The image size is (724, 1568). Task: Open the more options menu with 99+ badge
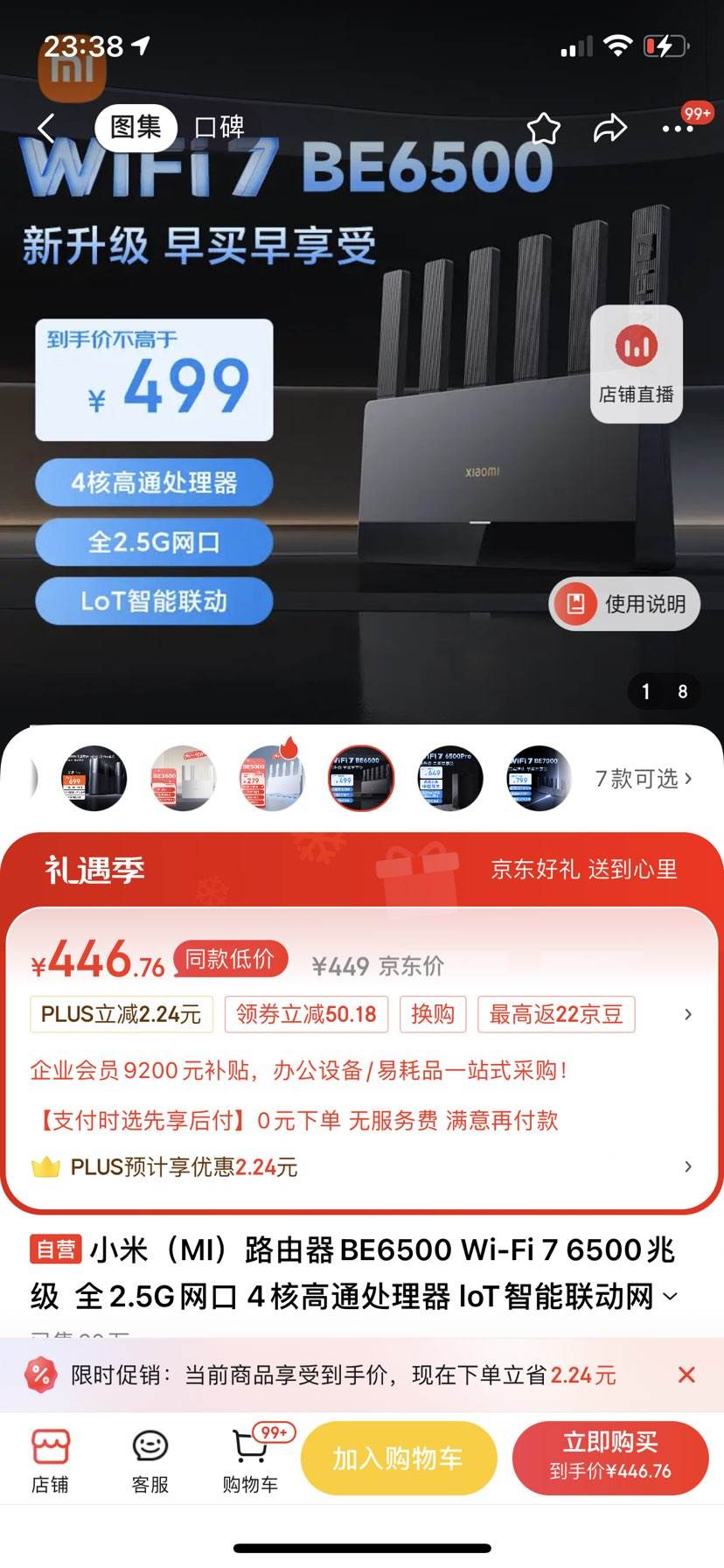tap(678, 129)
